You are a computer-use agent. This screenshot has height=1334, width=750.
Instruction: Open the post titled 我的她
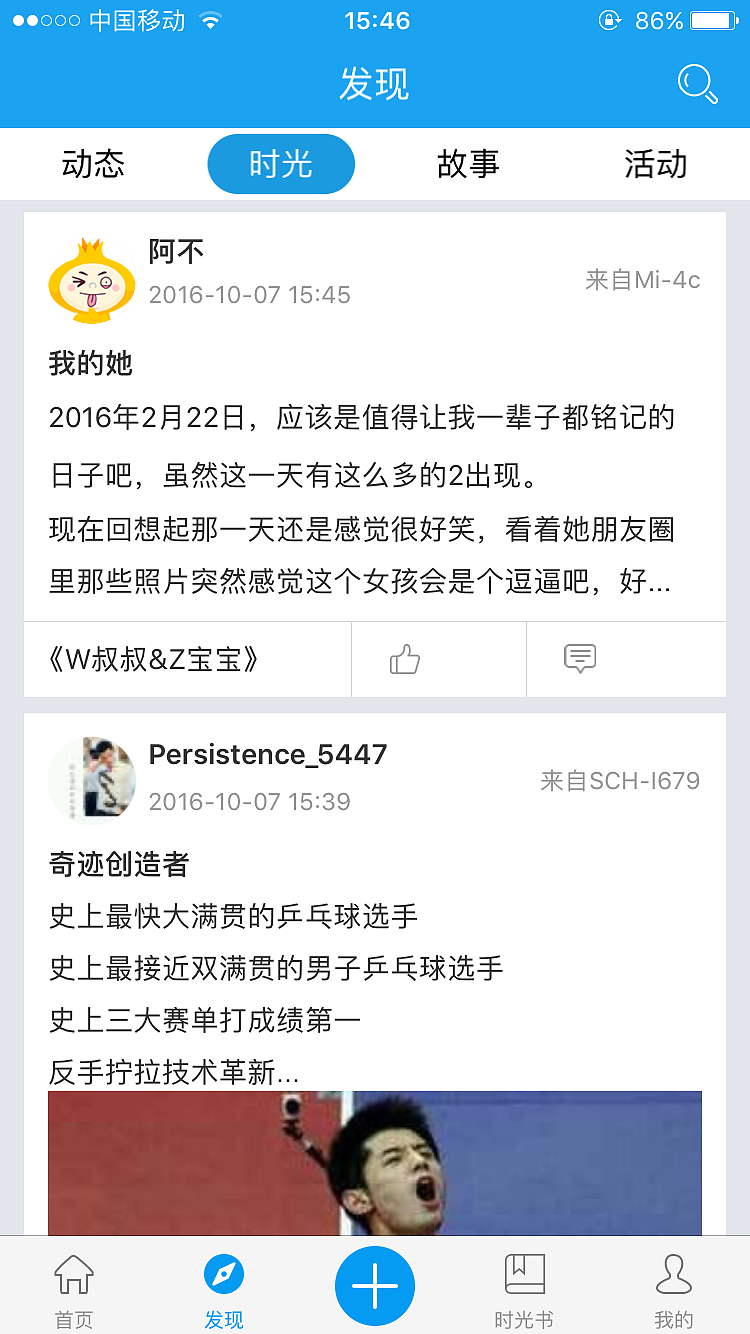point(91,363)
